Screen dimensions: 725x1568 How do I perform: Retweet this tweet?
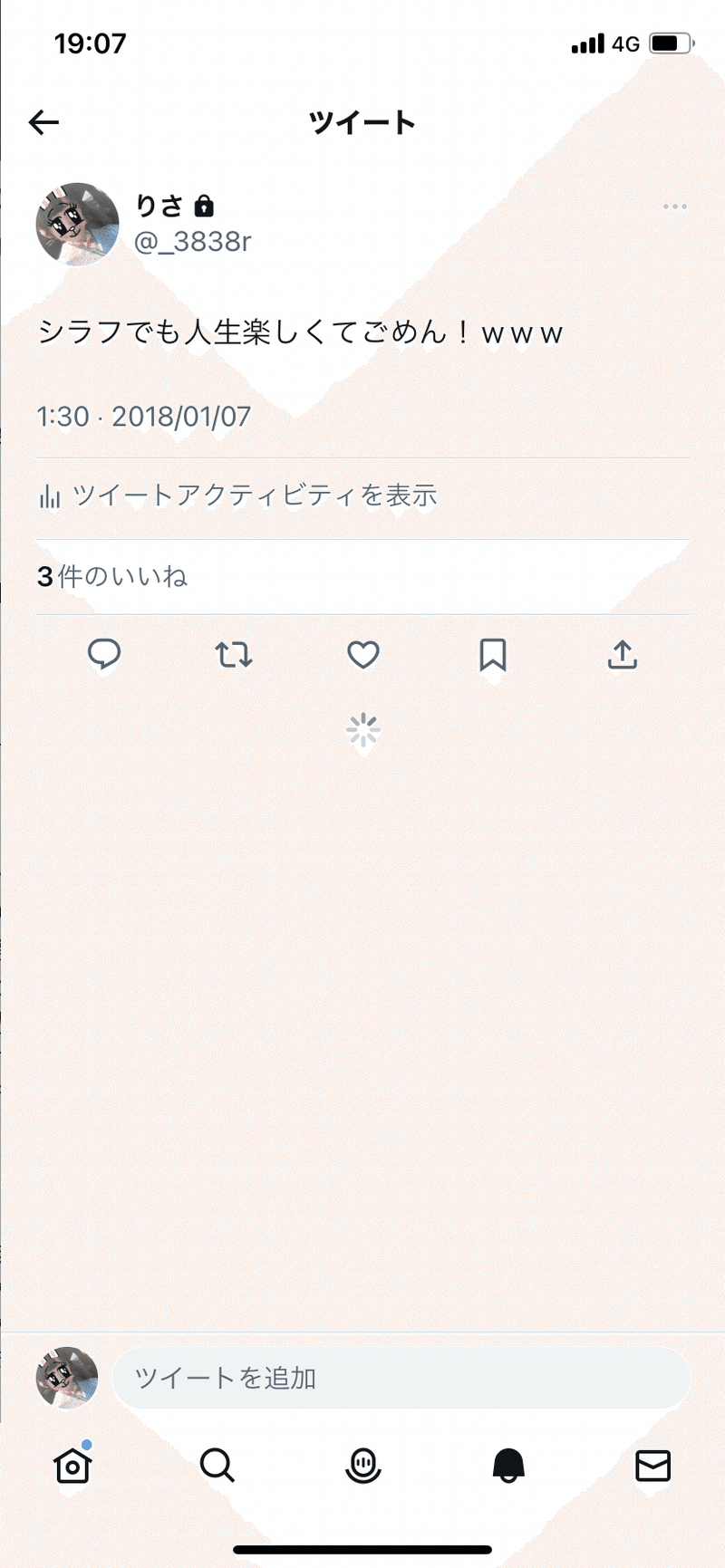pos(234,654)
